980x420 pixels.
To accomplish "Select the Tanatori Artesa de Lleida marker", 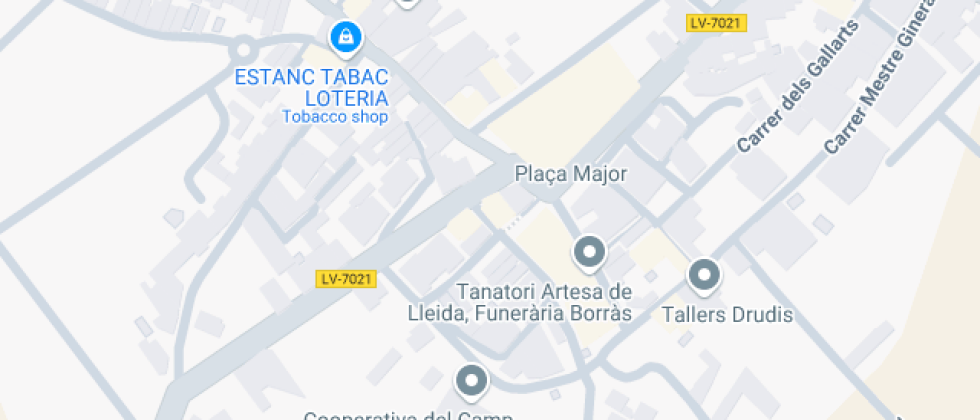I will coord(589,252).
